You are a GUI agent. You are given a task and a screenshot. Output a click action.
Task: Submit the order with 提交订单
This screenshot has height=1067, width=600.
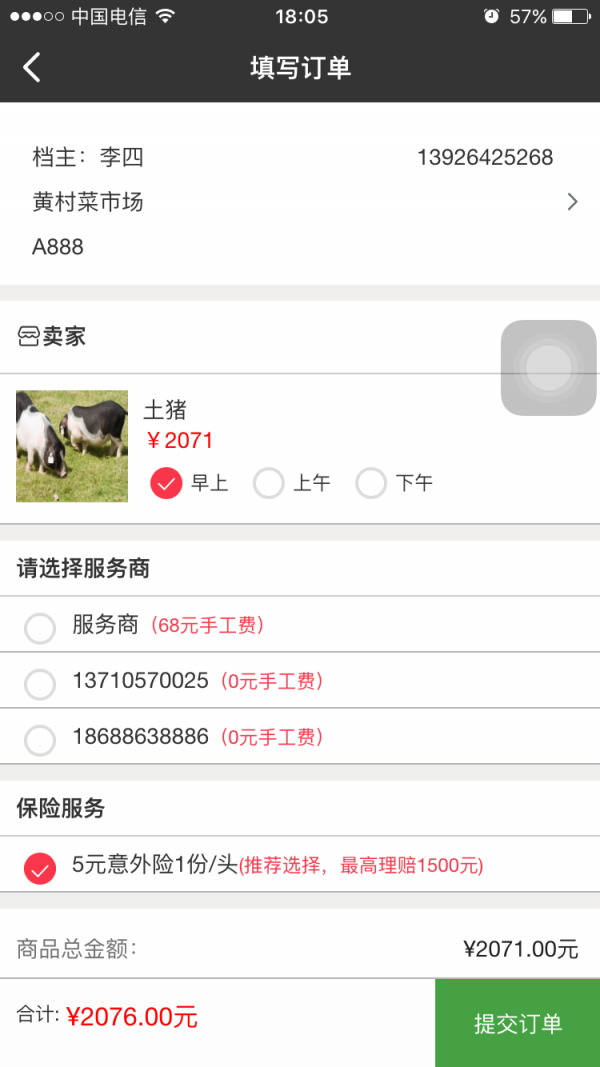(x=518, y=1023)
